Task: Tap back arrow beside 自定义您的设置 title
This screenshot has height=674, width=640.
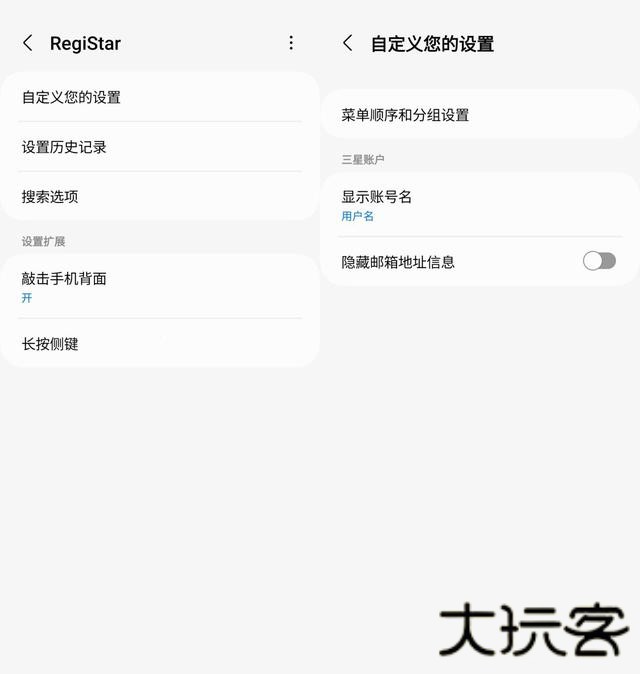Action: [348, 43]
